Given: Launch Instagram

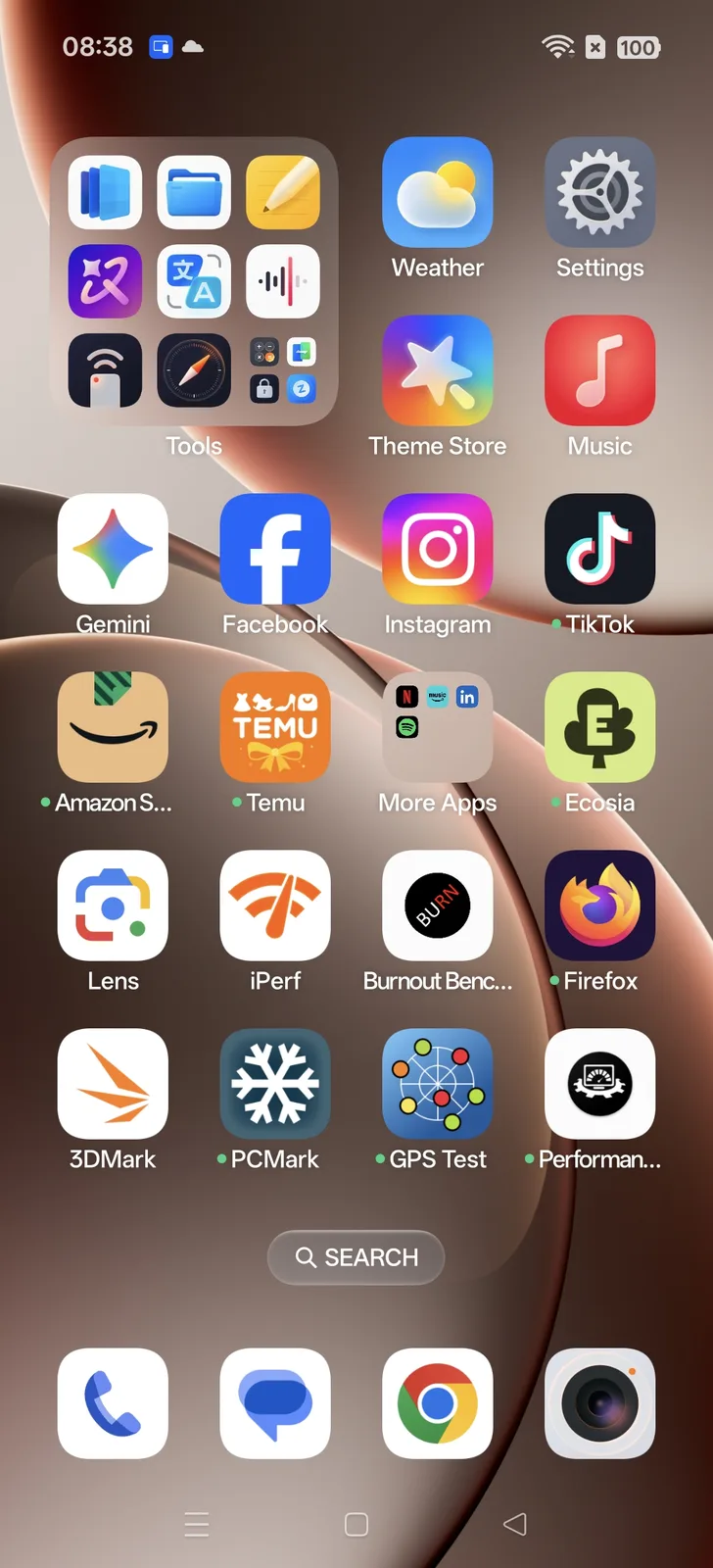Looking at the screenshot, I should click(x=437, y=550).
